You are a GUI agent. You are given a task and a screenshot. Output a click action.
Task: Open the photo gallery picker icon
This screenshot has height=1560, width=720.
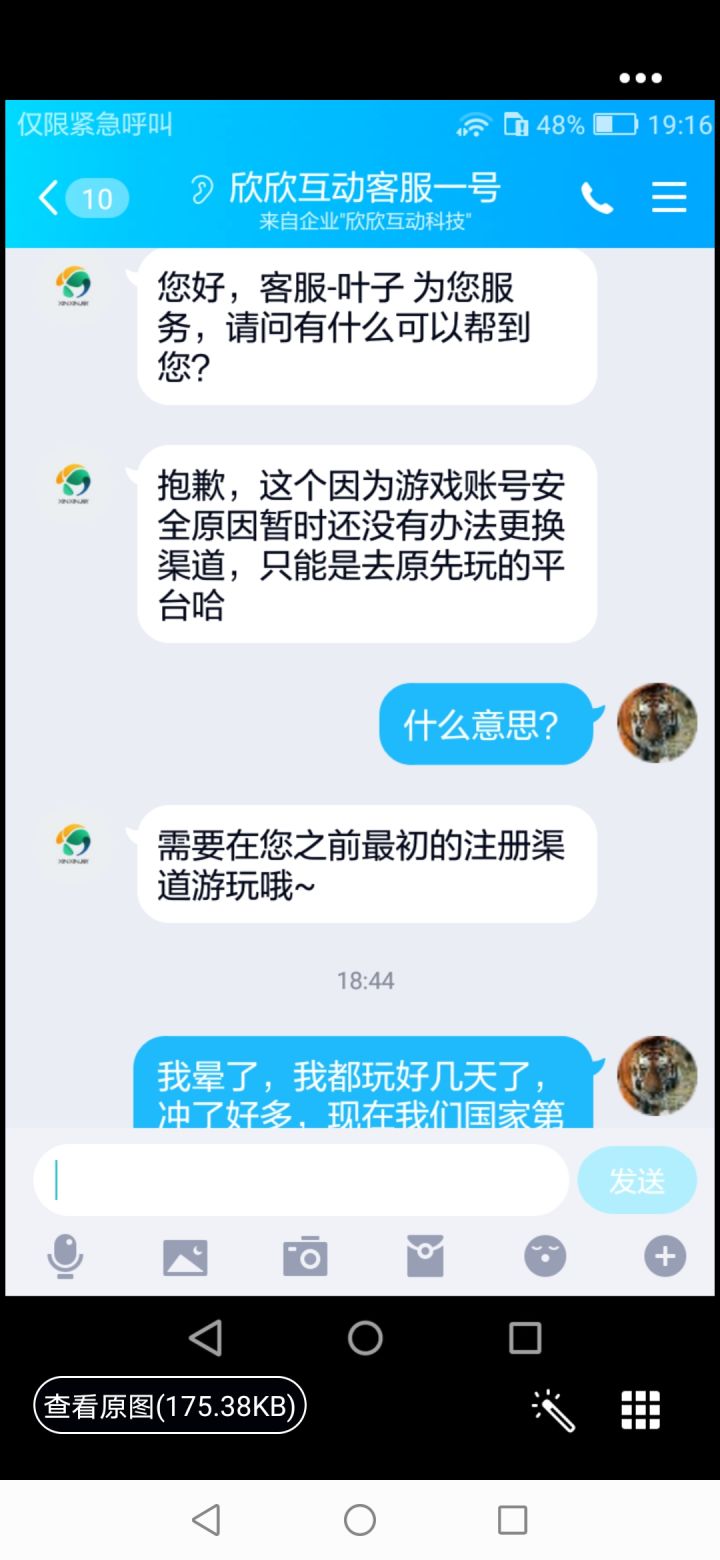pos(186,1255)
